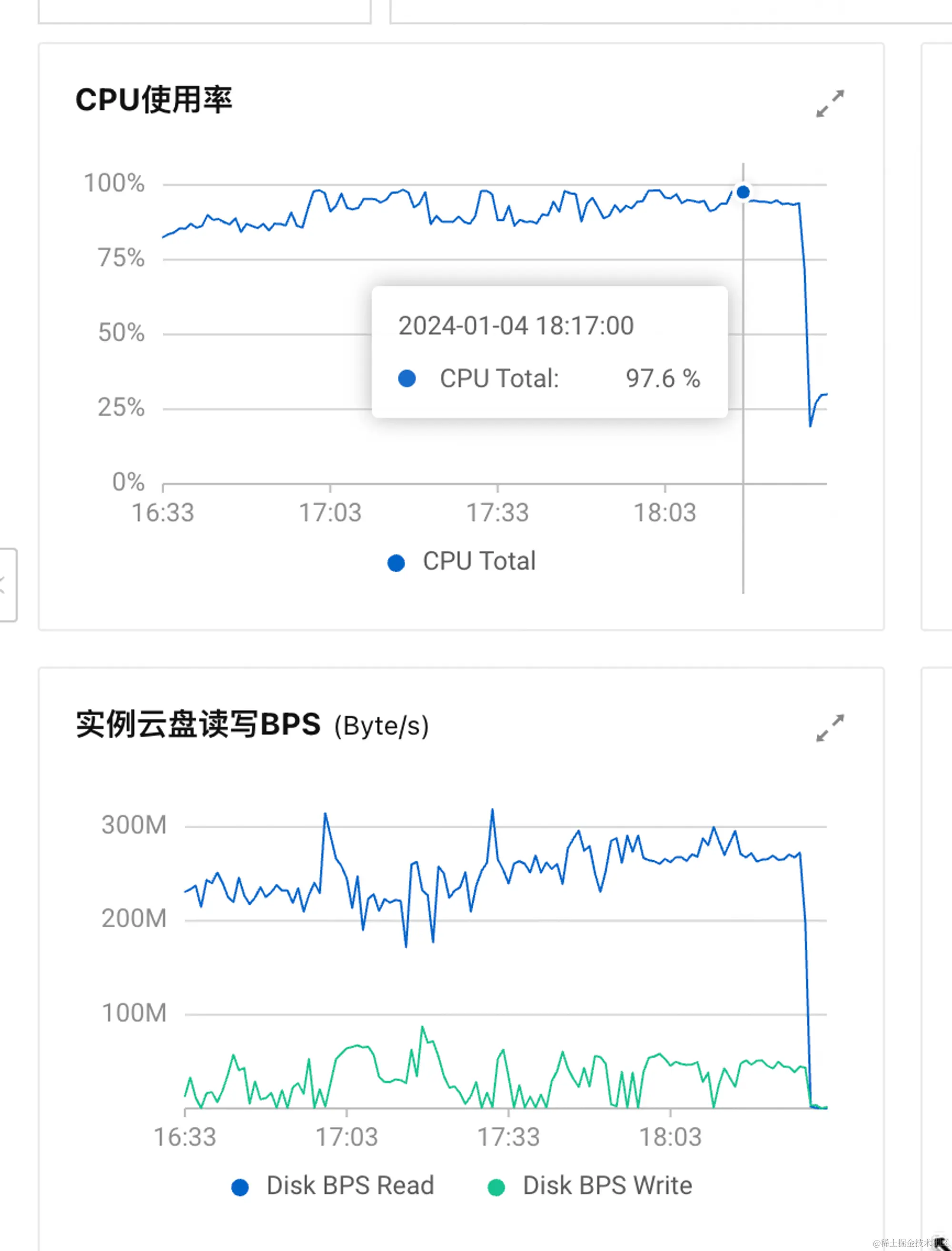Image resolution: width=952 pixels, height=1251 pixels.
Task: Toggle the Disk BPS Read legend series
Action: click(333, 1186)
